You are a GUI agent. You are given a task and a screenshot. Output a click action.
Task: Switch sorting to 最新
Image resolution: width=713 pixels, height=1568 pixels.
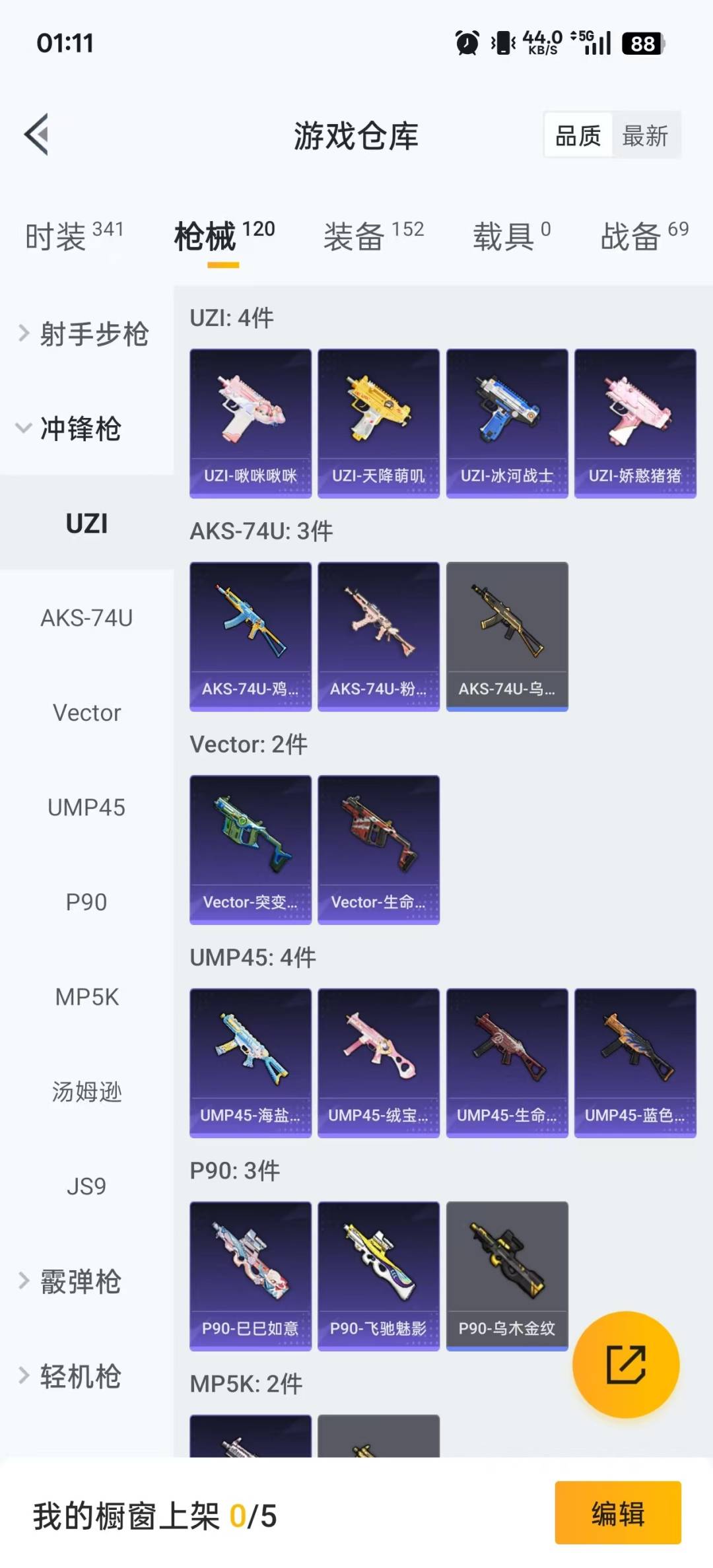click(645, 135)
